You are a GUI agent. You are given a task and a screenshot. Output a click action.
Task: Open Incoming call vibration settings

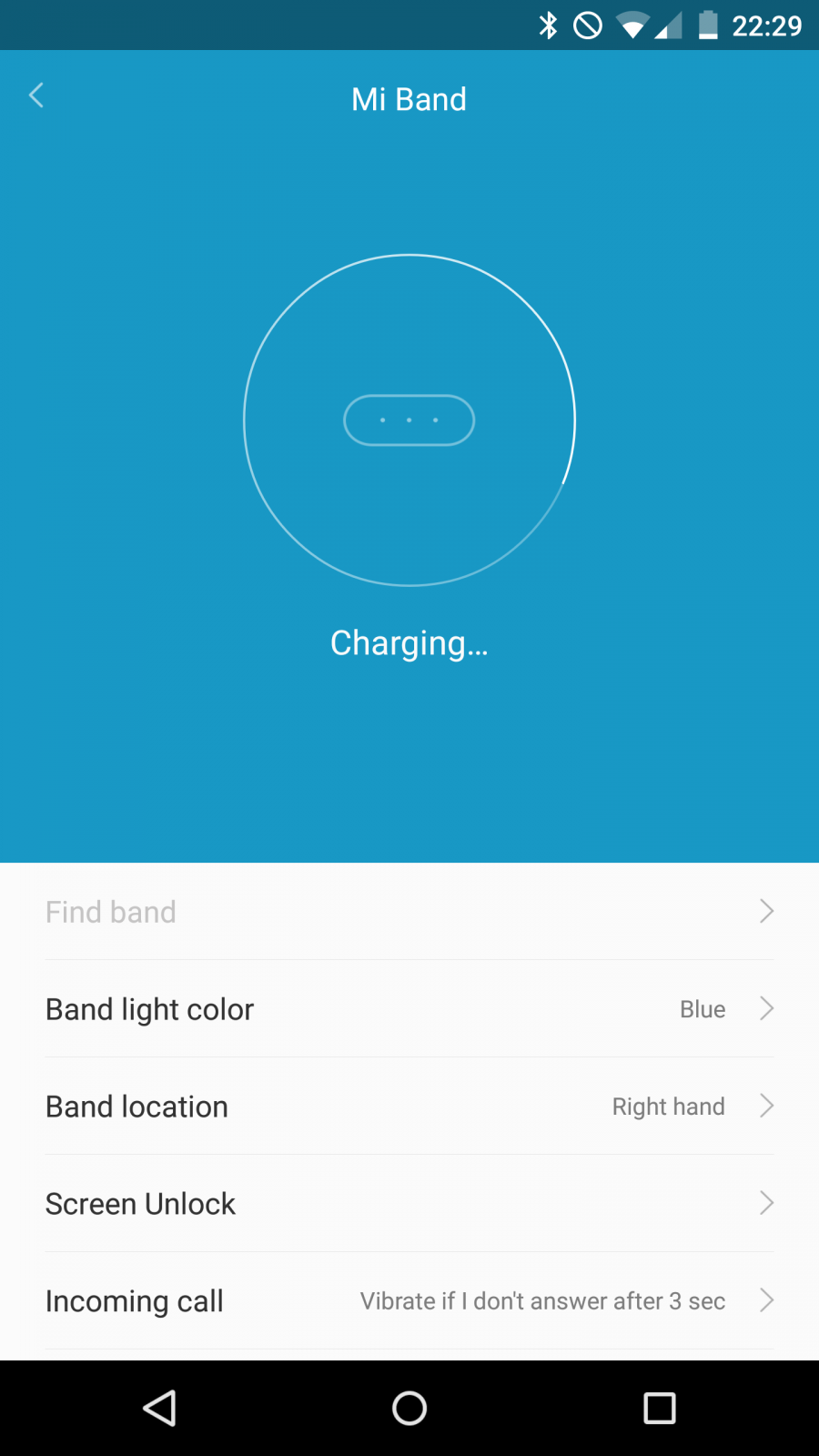point(409,1301)
